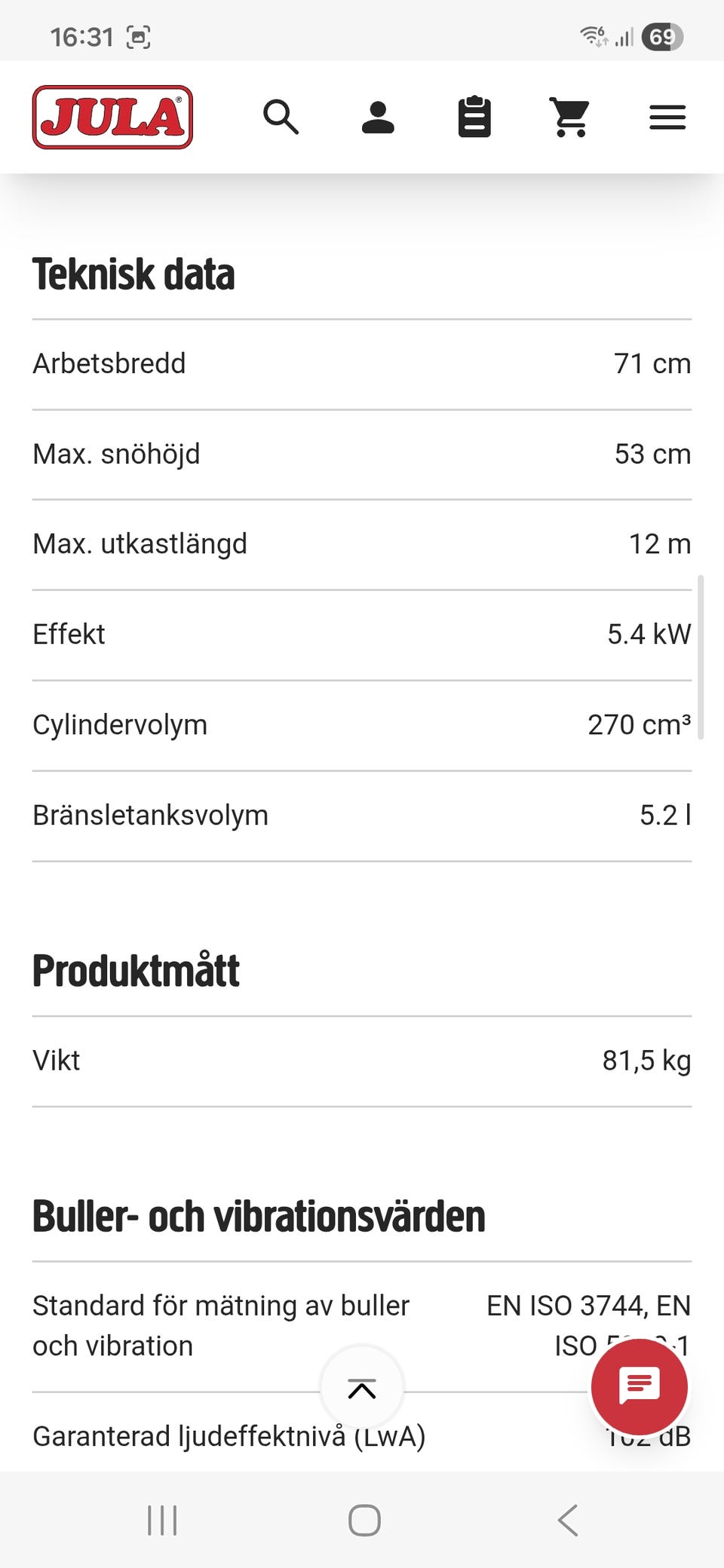Open the hamburger menu
This screenshot has height=1568, width=724.
667,117
